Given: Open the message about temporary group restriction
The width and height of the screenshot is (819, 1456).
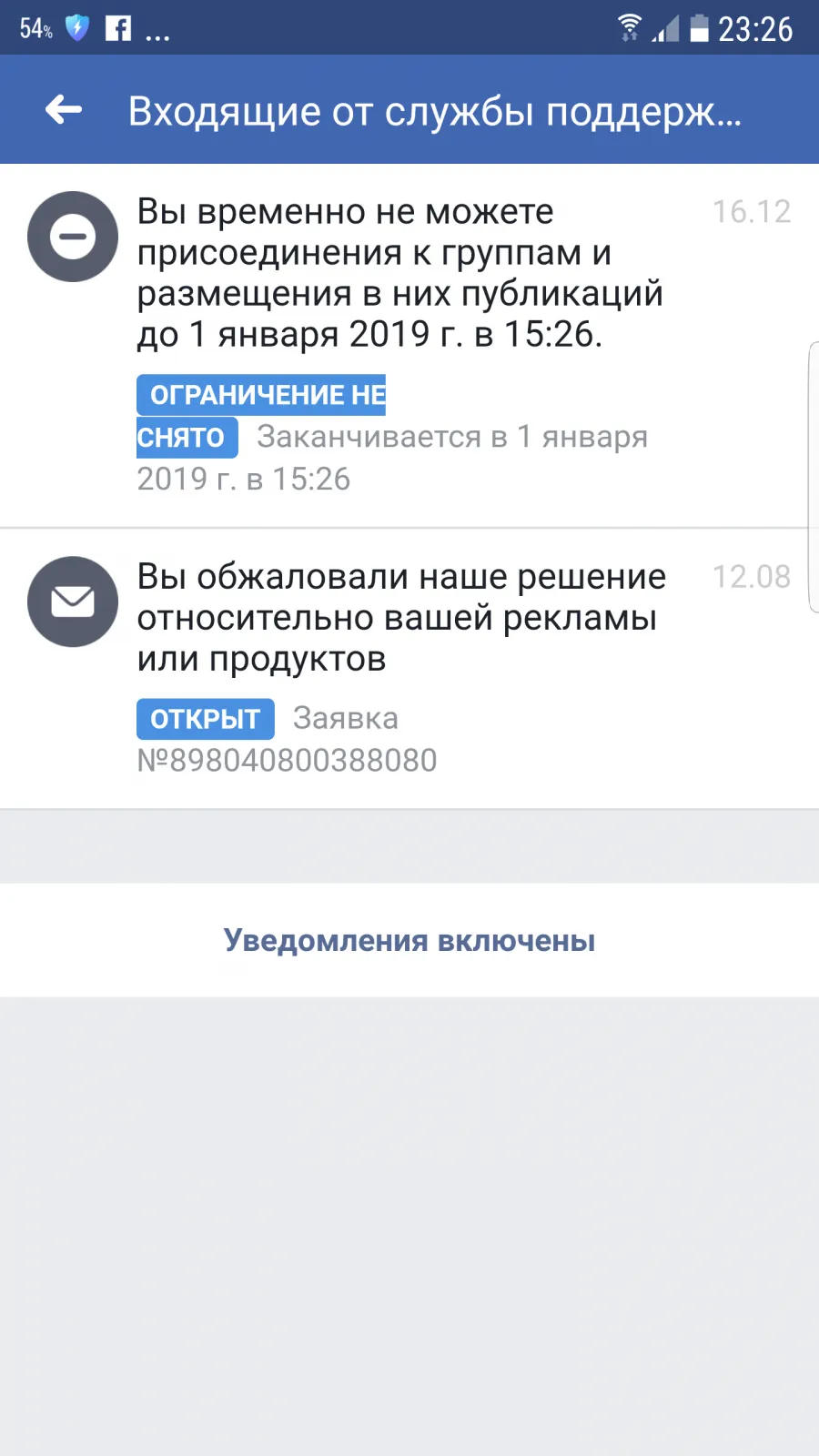Looking at the screenshot, I should 409,346.
